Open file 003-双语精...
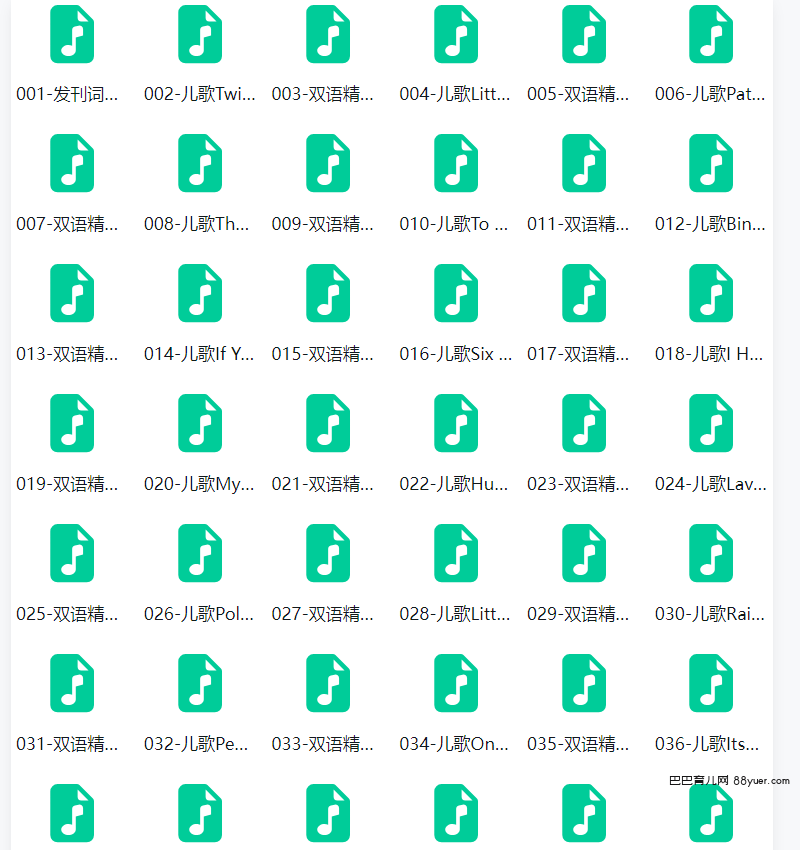Image resolution: width=800 pixels, height=850 pixels. 328,35
